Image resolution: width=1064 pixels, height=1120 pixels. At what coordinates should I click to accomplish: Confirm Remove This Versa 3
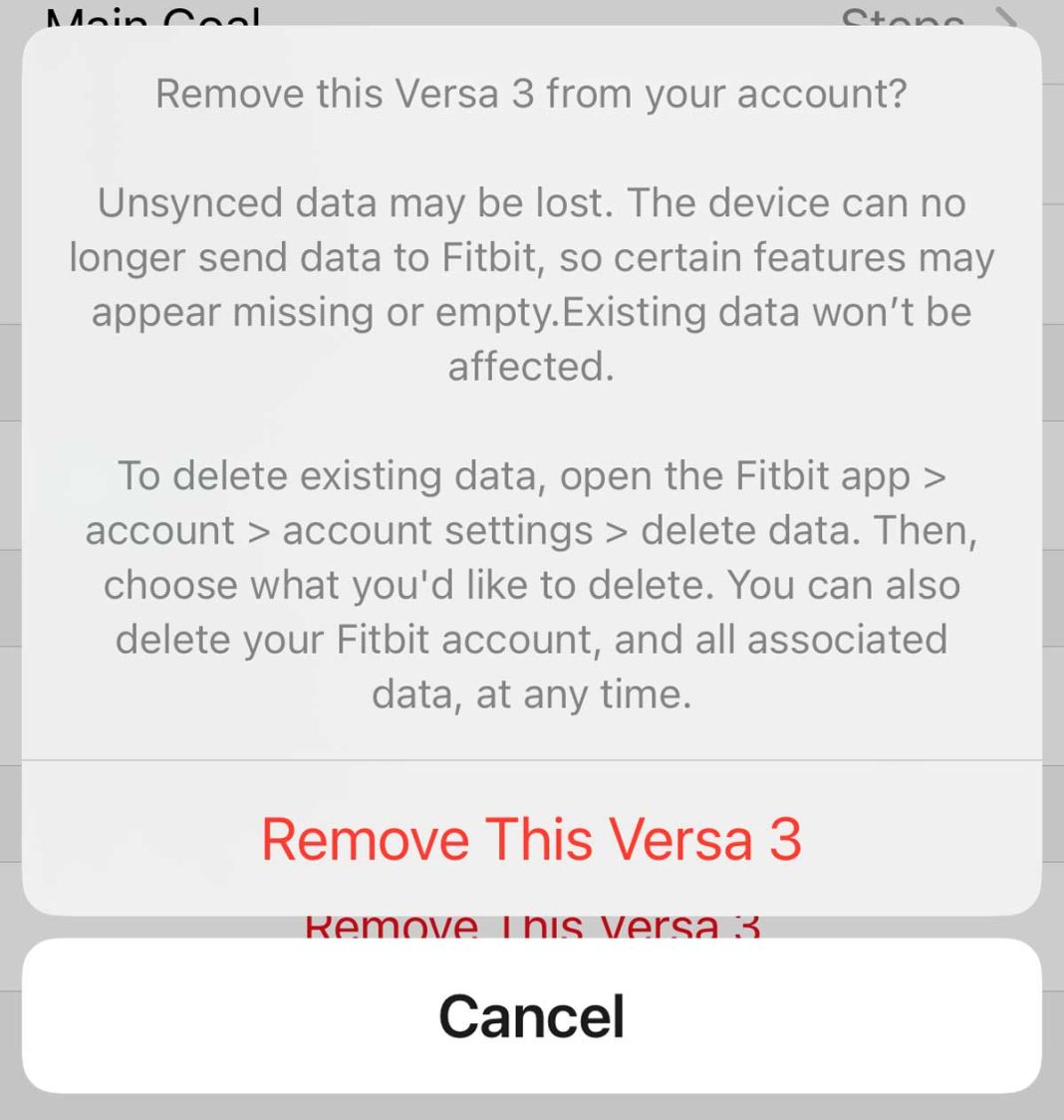531,838
